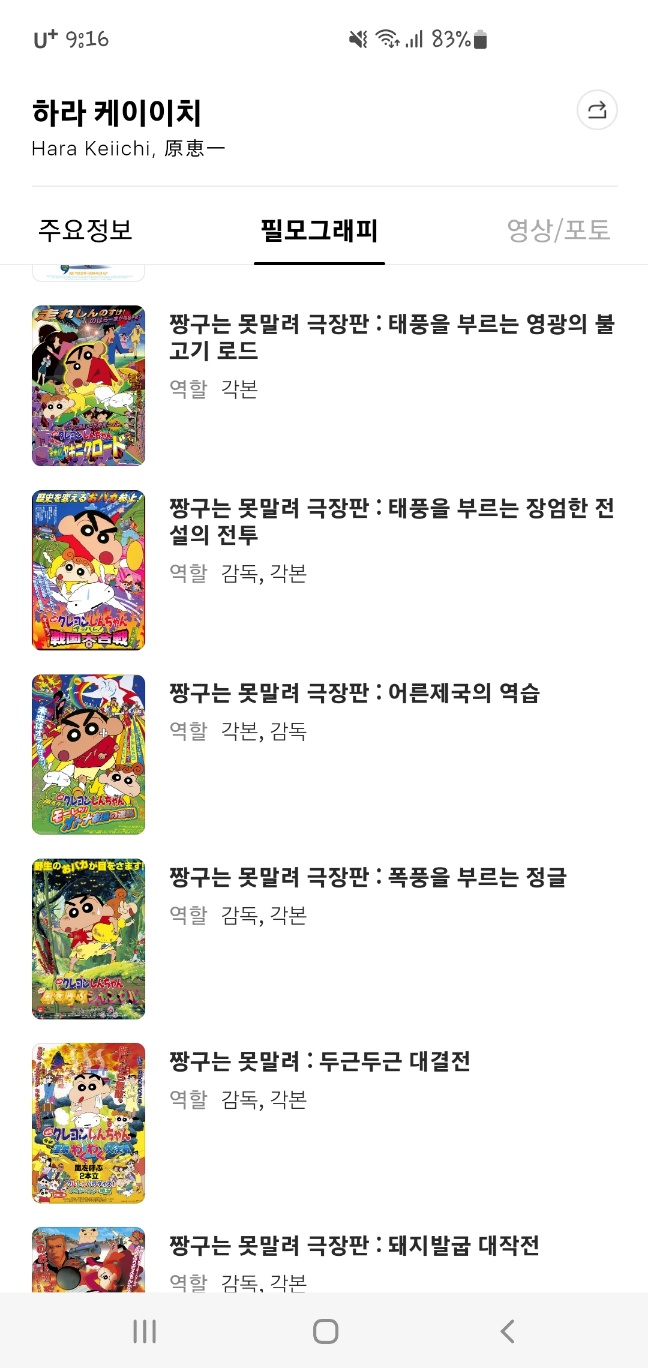Viewport: 648px width, 1368px height.
Task: Open 돼지발굽 대작전 movie entry
Action: pyautogui.click(x=354, y=1246)
